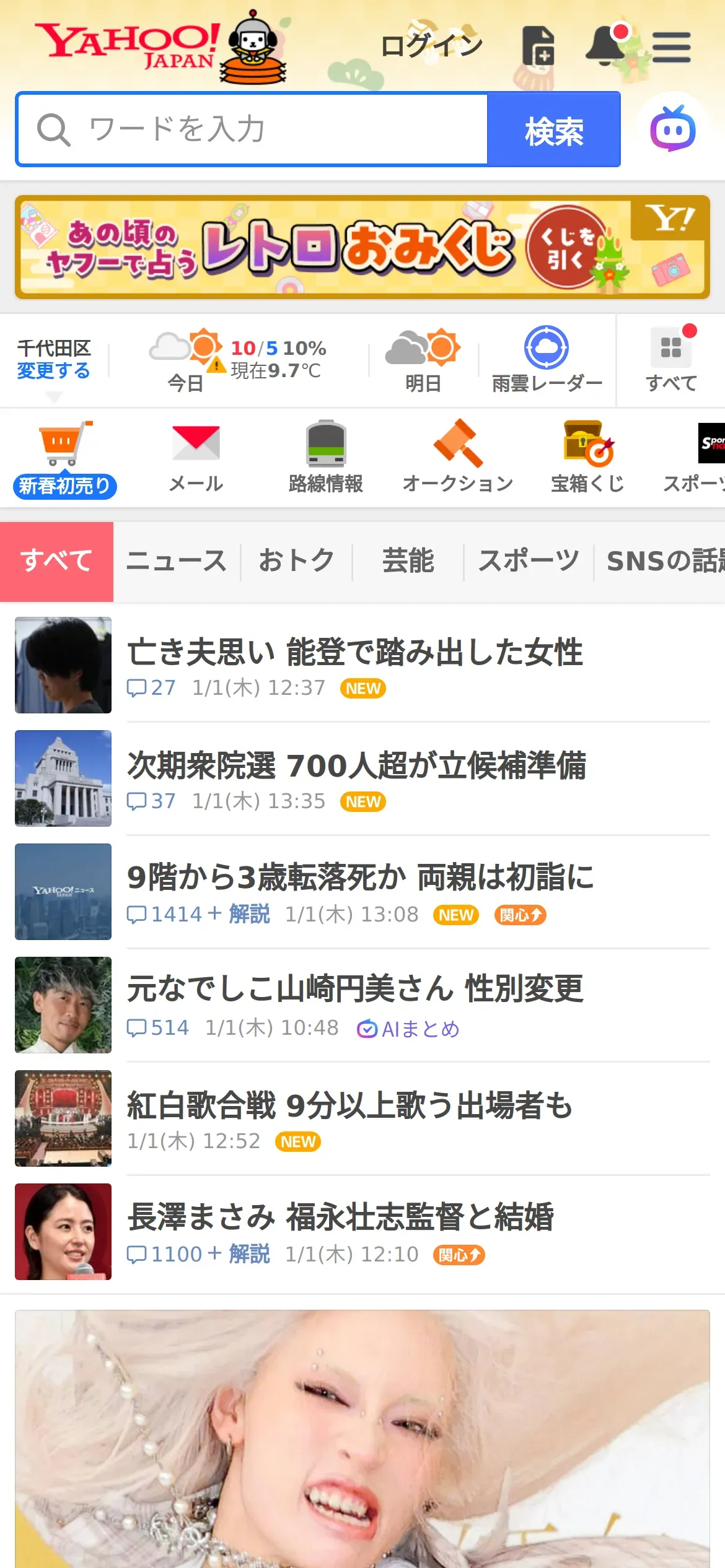Open the hamburger menu
Screen dimensions: 725x1568
click(671, 47)
